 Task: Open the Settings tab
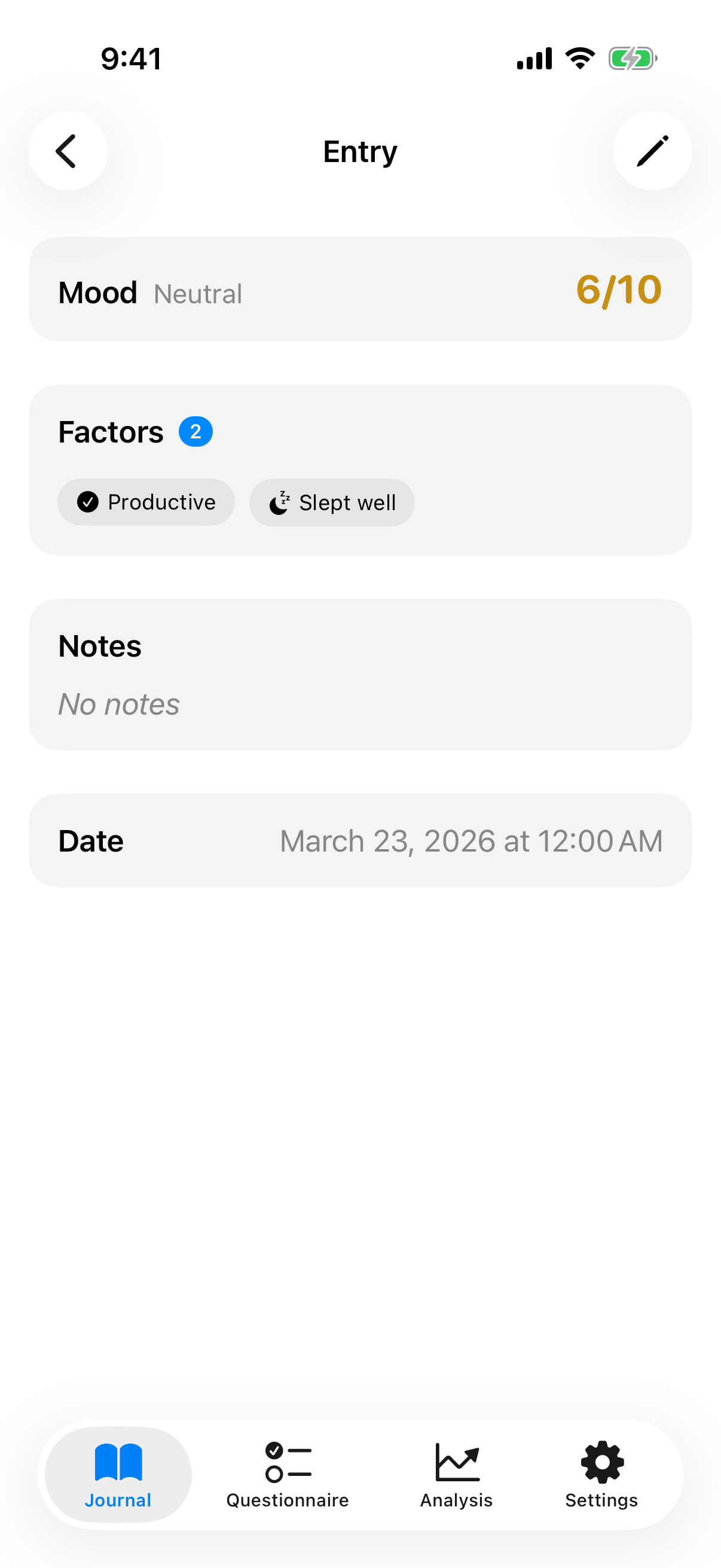[601, 1474]
